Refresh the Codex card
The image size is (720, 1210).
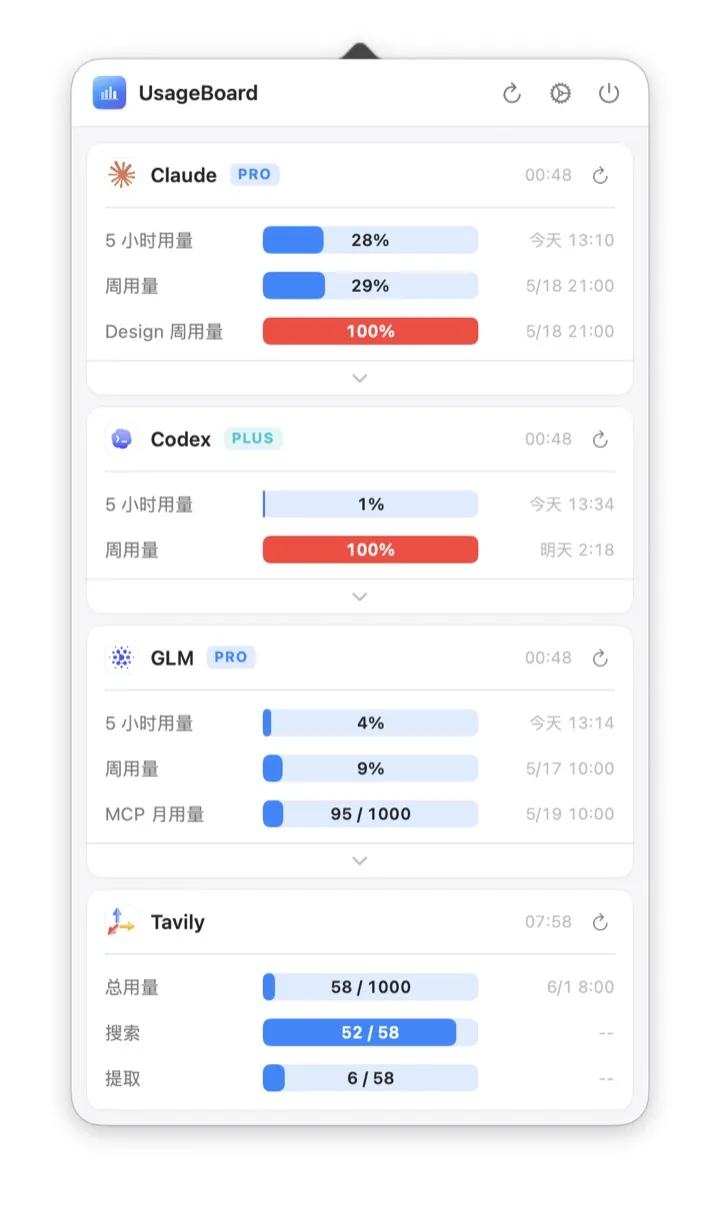[600, 439]
